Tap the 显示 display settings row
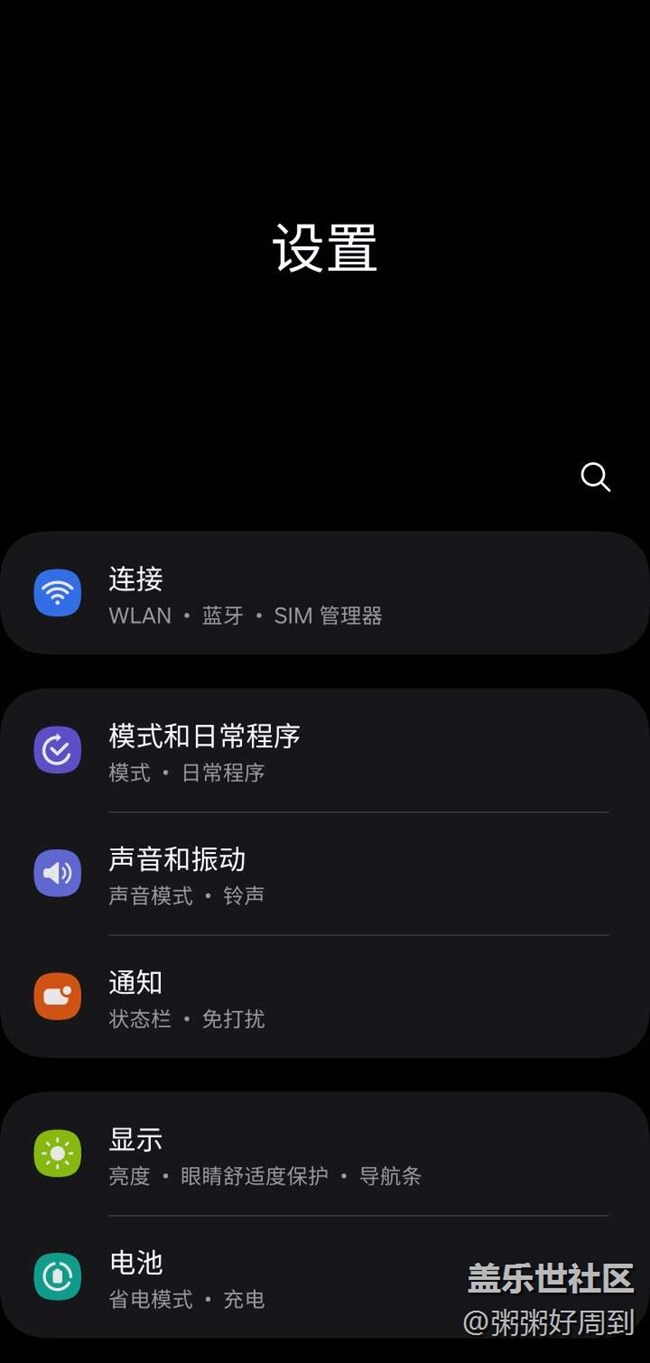The image size is (650, 1363). click(324, 1154)
